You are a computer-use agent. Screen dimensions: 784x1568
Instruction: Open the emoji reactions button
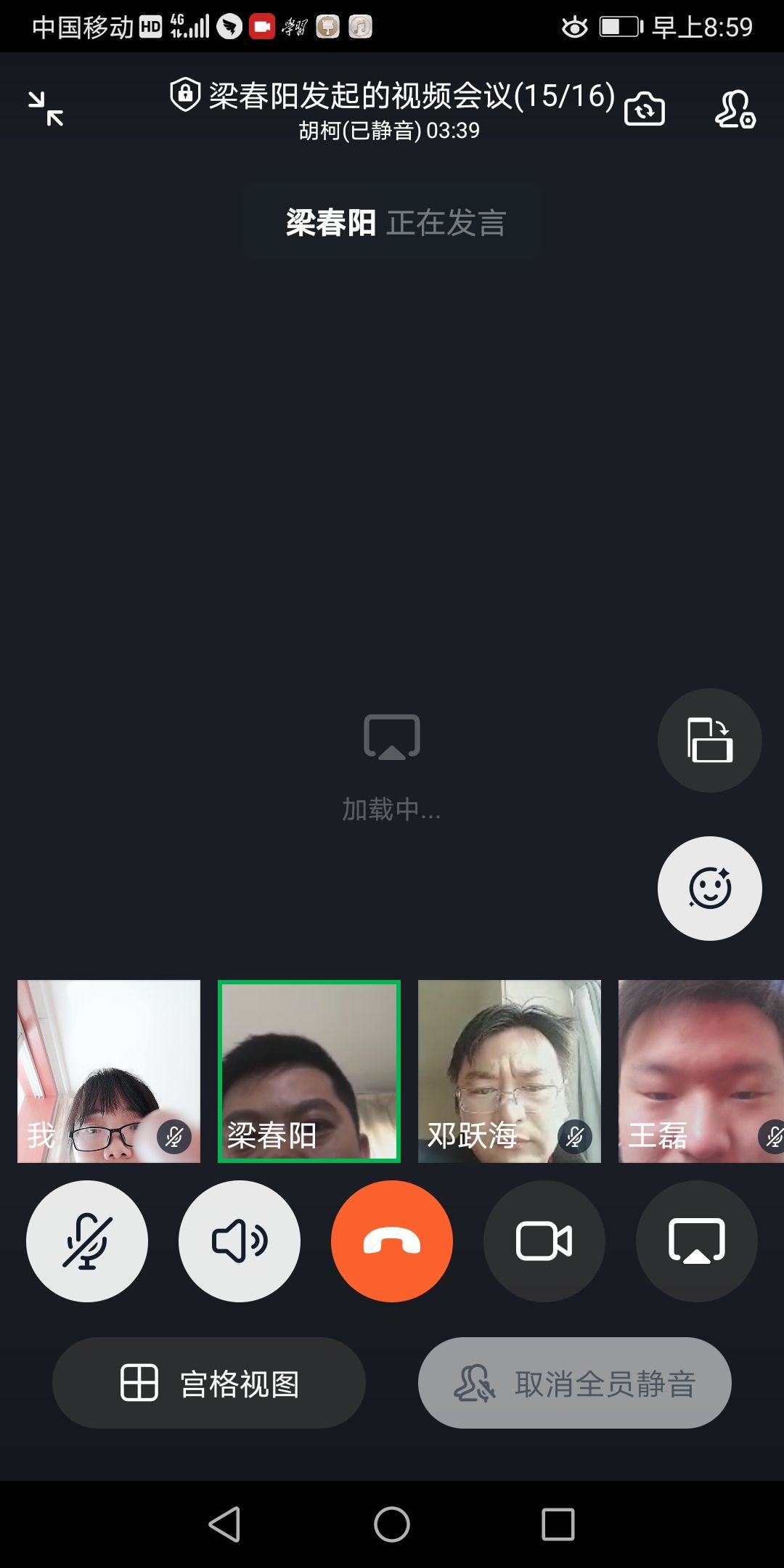point(709,888)
